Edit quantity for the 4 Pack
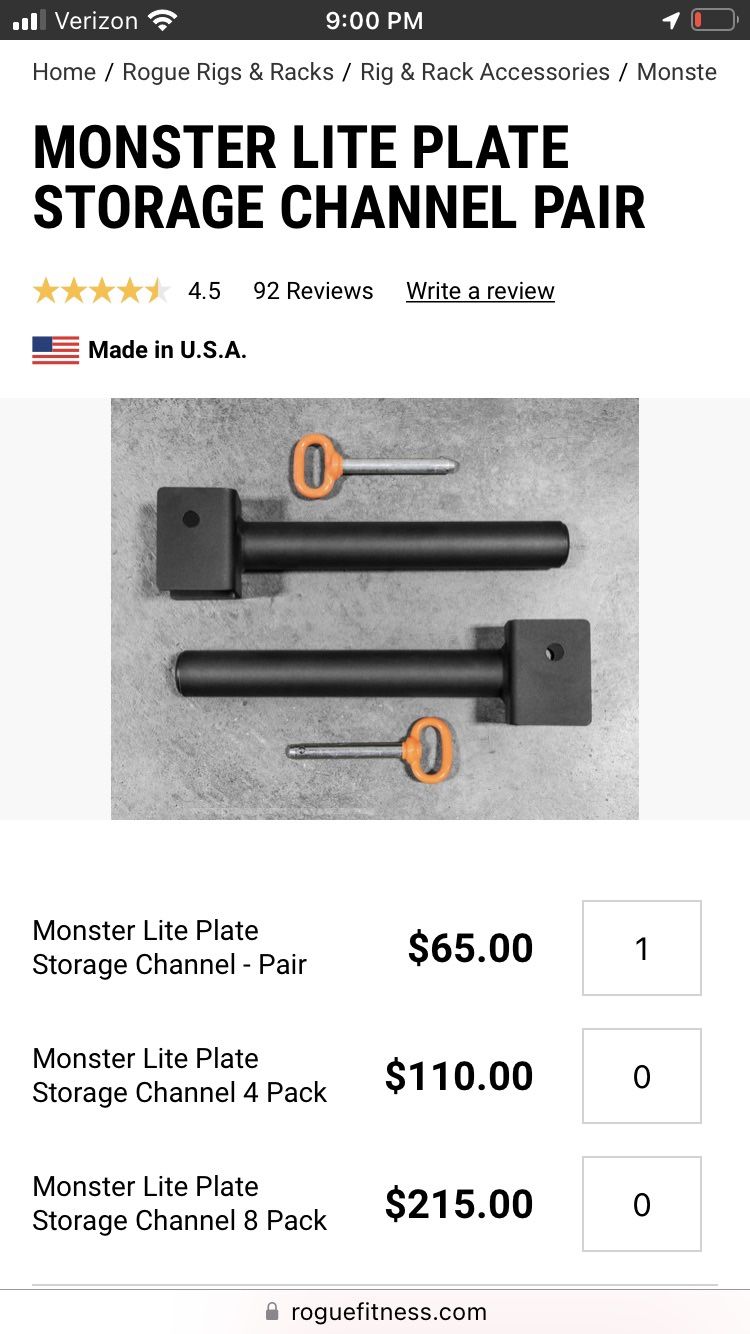 [x=642, y=1076]
